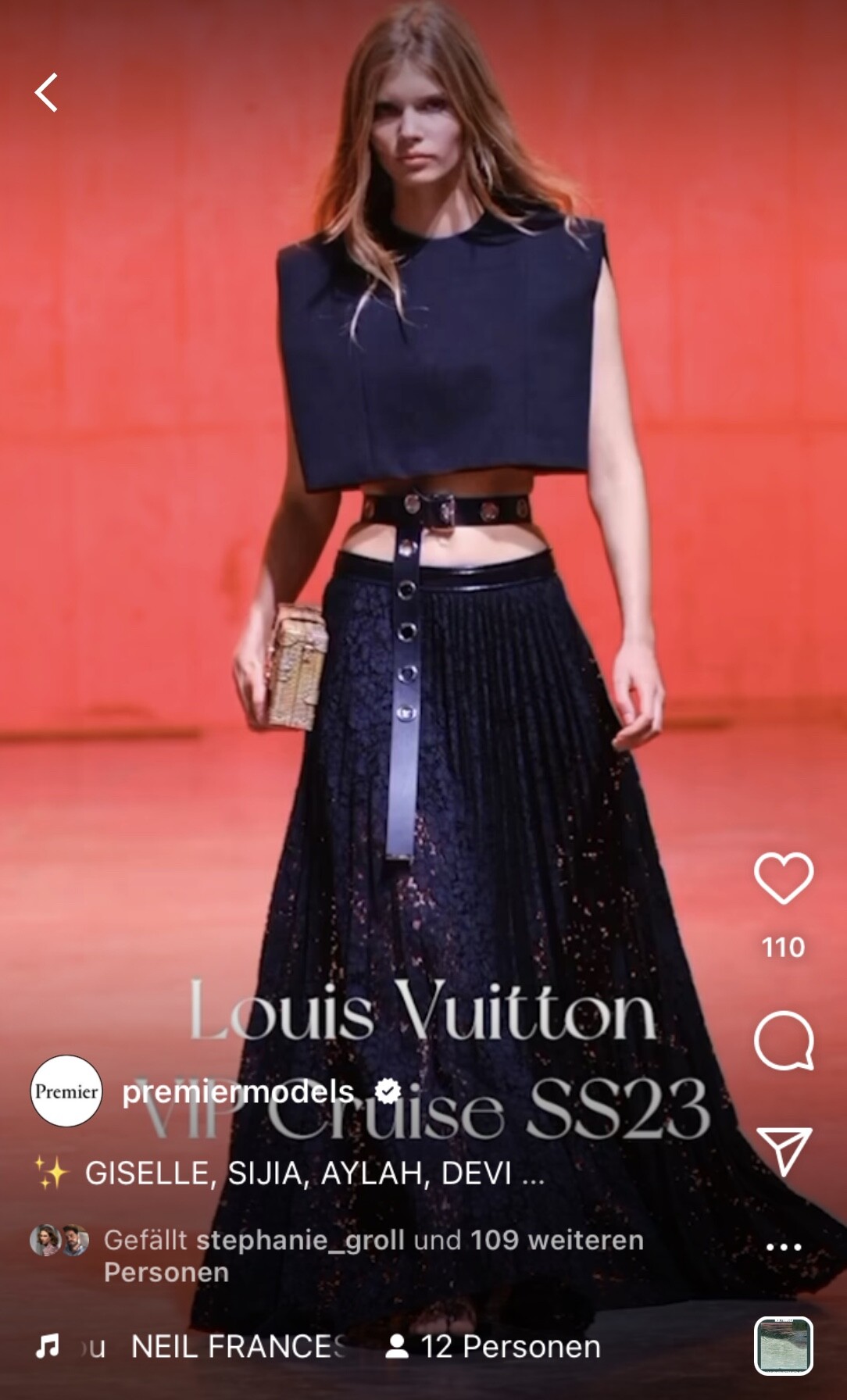The image size is (847, 1400).
Task: View likes by stephanie_groll and 109 others
Action: coord(373,1255)
